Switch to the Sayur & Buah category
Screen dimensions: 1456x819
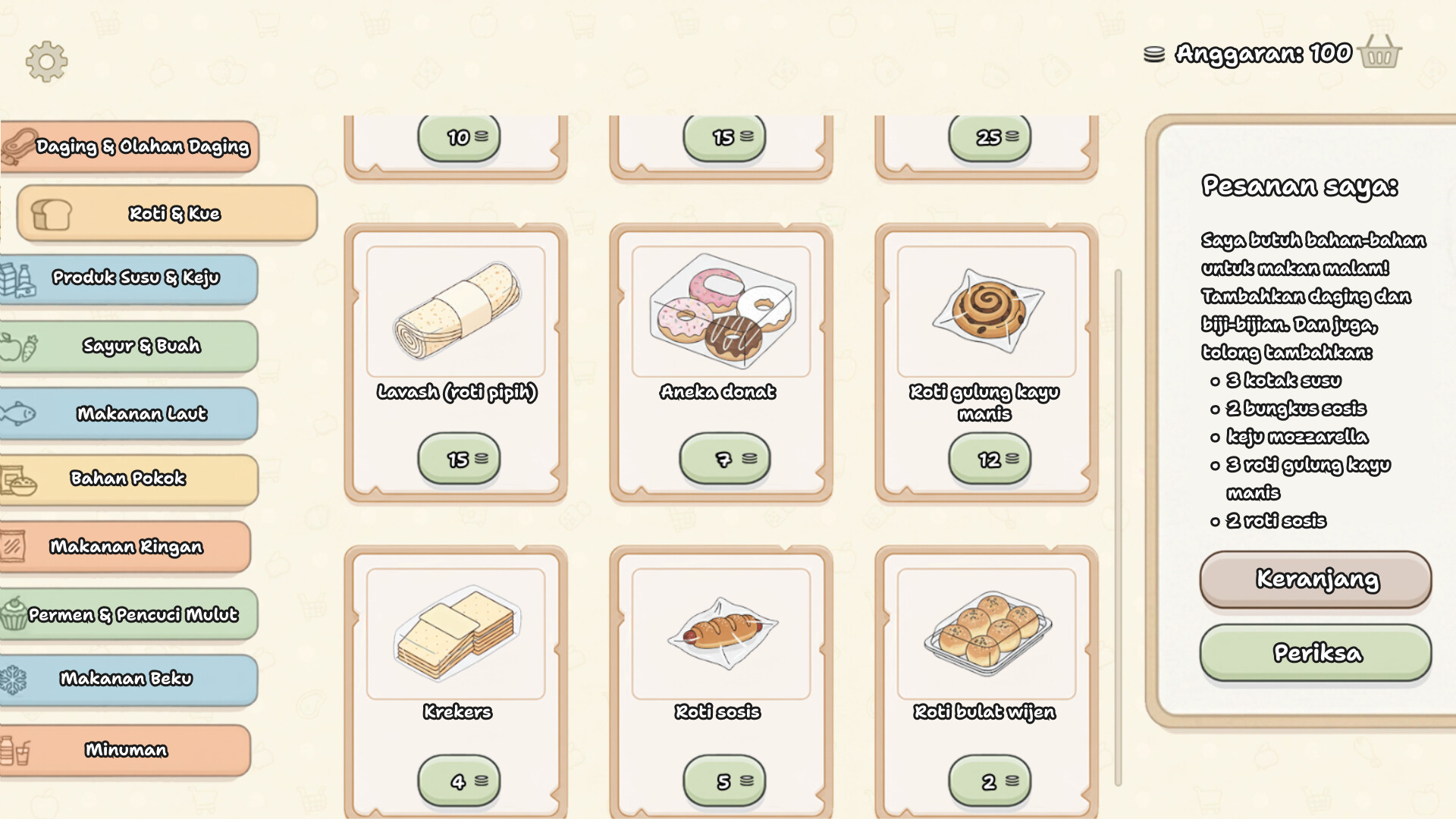130,347
